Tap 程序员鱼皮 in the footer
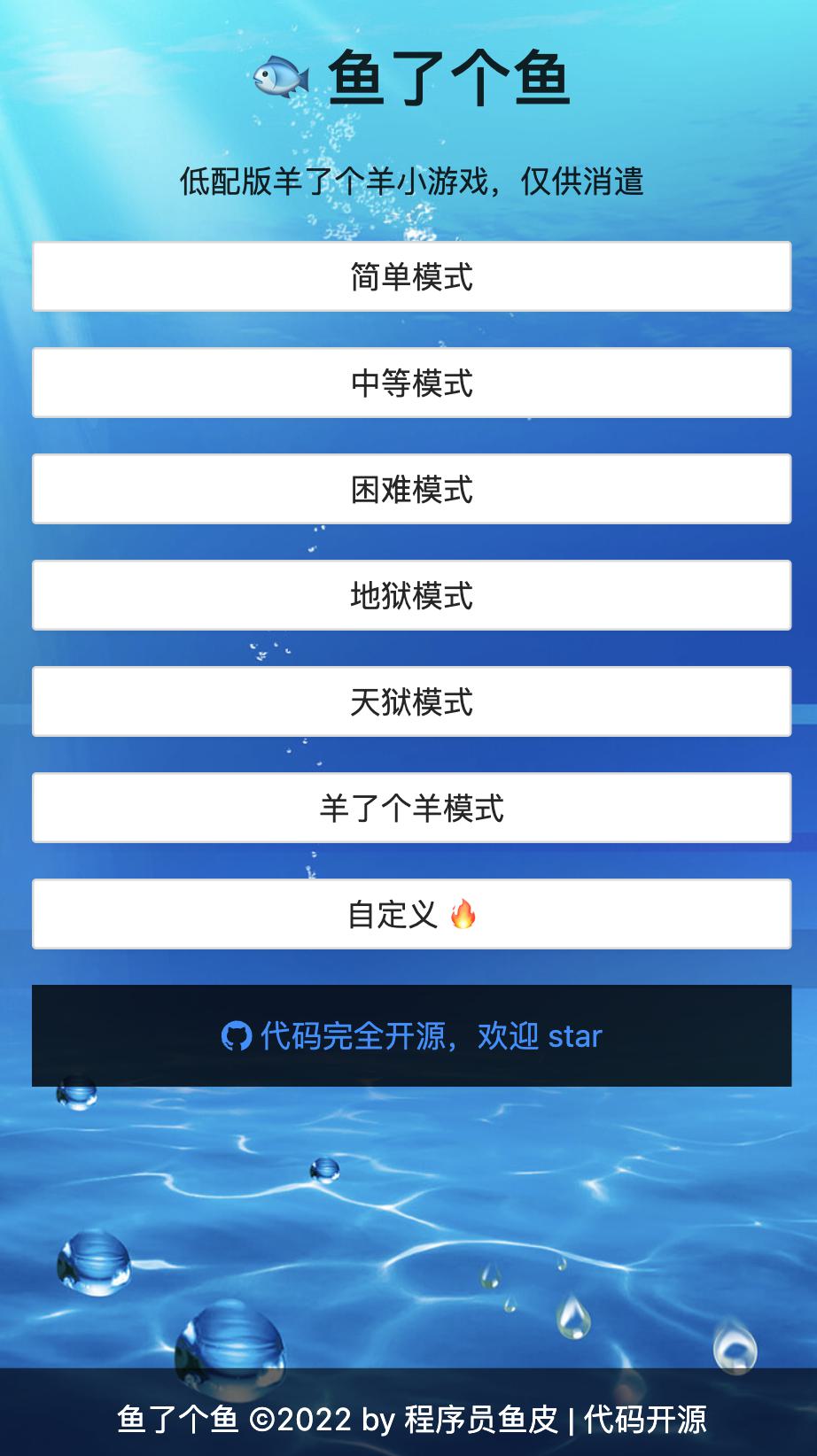This screenshot has width=817, height=1456. pos(481,1420)
